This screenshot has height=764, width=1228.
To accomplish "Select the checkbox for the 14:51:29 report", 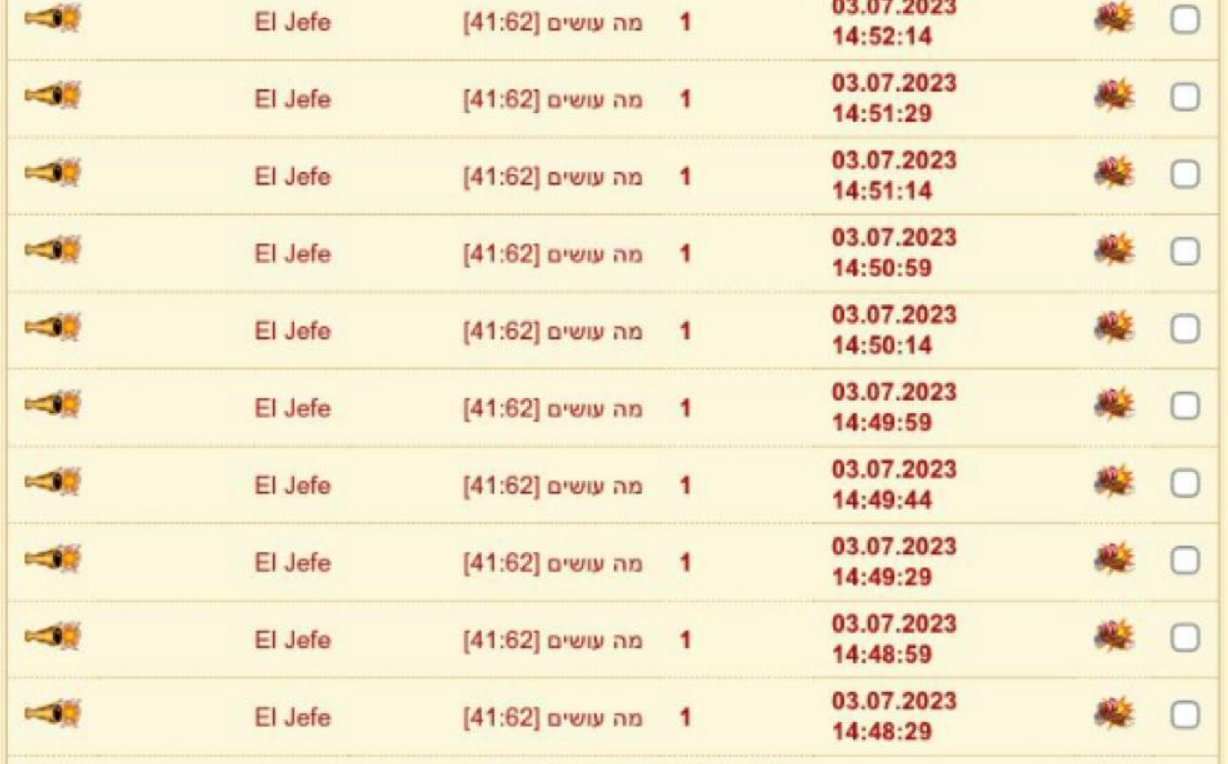I will coord(1184,97).
